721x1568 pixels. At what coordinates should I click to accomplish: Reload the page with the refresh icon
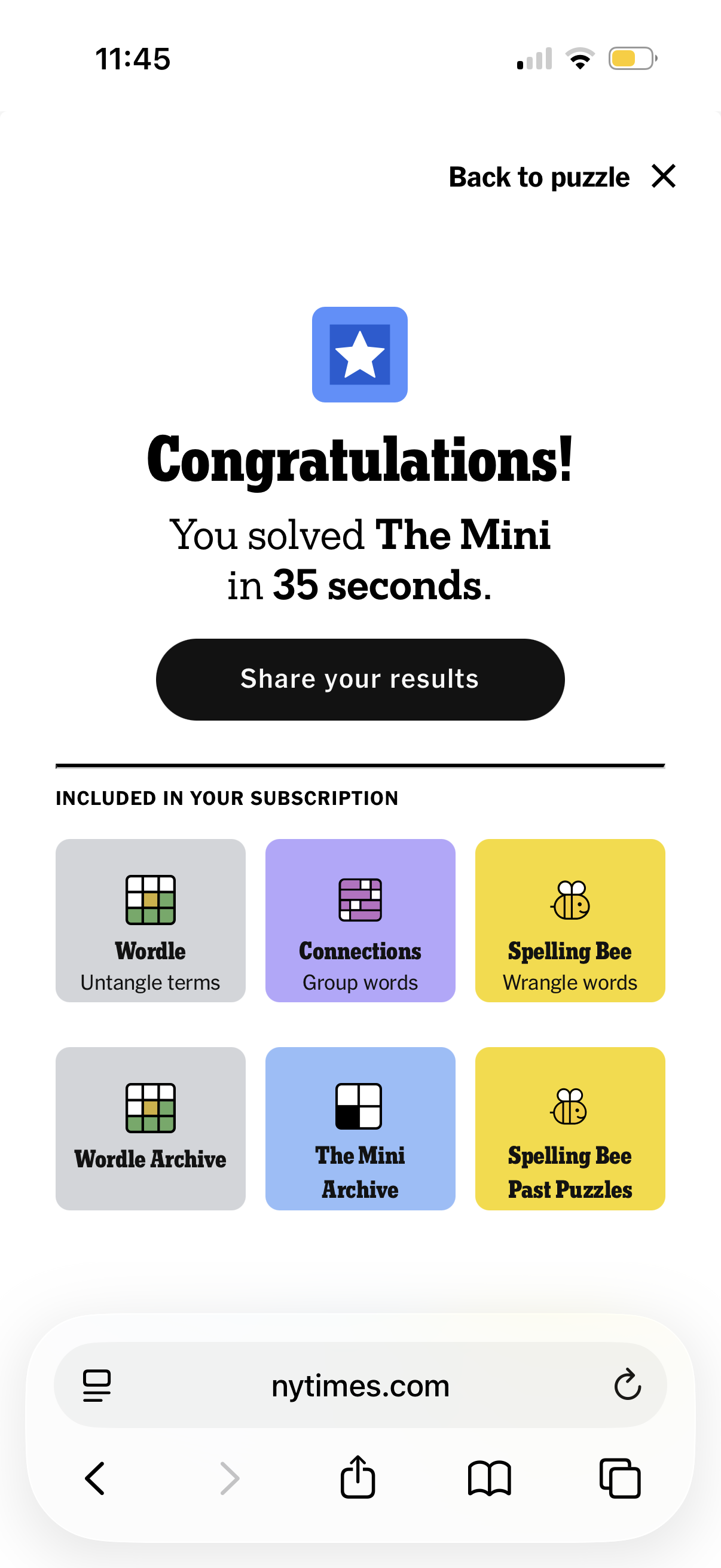[627, 1385]
